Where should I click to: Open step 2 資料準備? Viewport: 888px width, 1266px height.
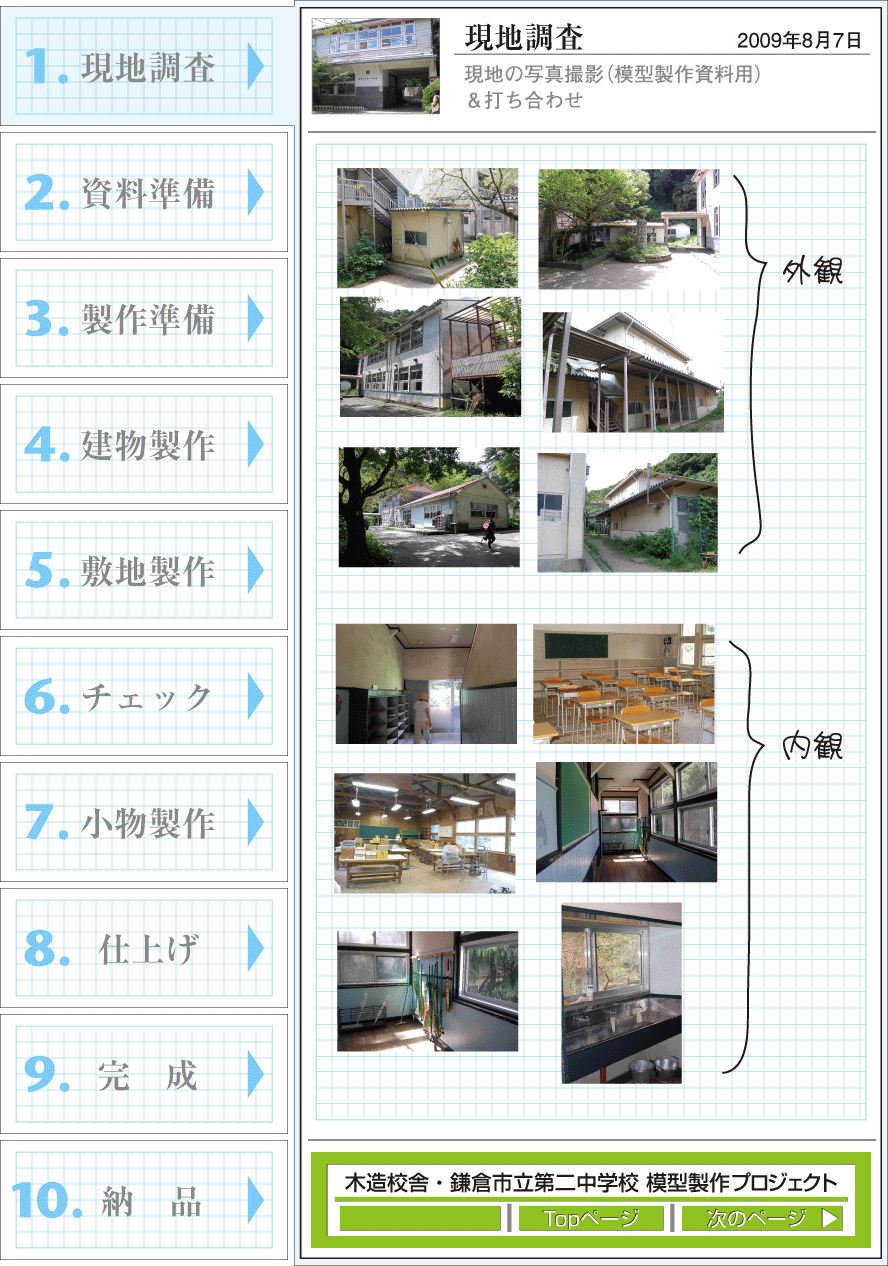[144, 192]
